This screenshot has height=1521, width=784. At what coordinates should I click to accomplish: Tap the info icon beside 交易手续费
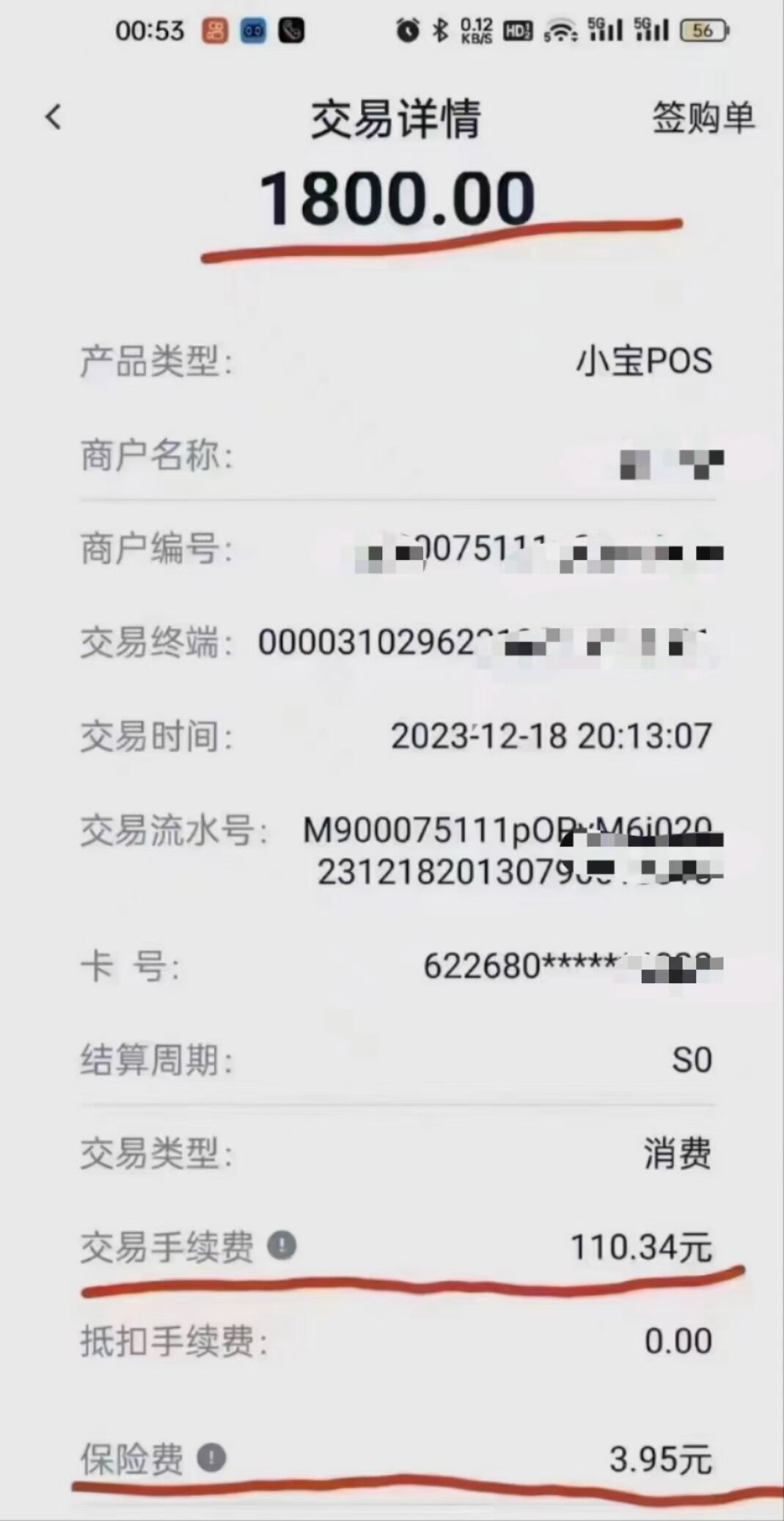pos(282,1245)
